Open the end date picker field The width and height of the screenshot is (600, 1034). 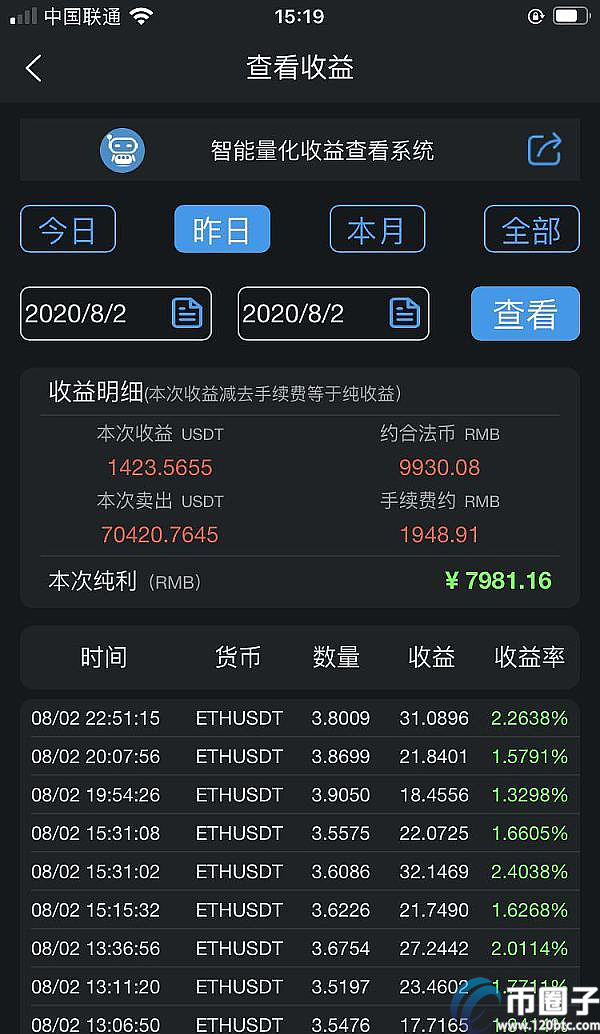(x=334, y=314)
